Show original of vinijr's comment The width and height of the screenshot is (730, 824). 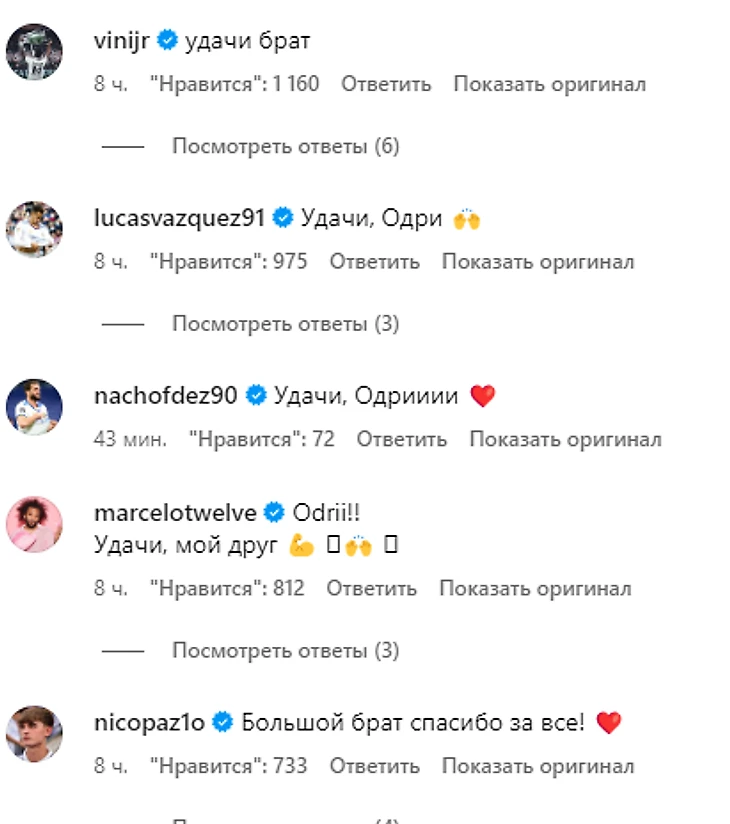coord(549,84)
